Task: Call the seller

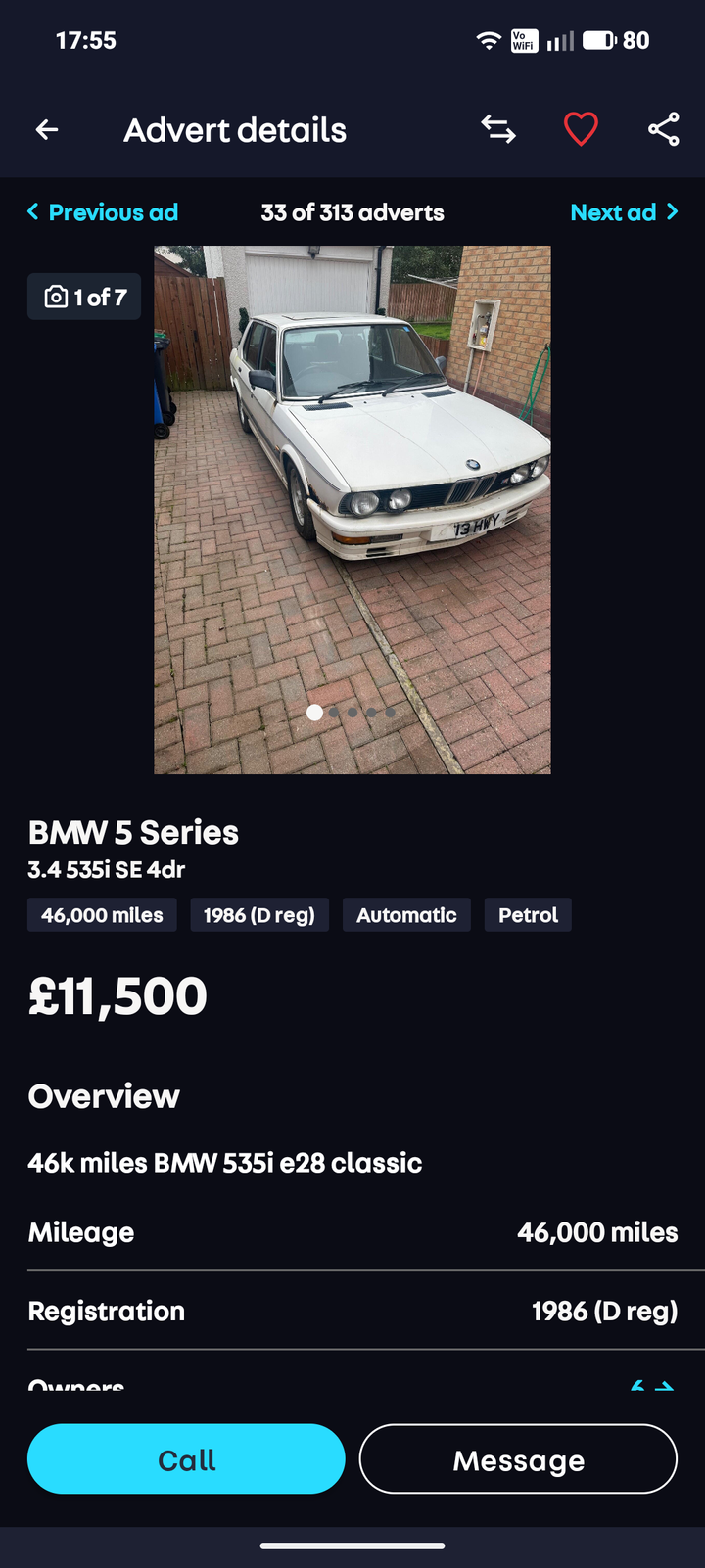Action: [x=186, y=1459]
